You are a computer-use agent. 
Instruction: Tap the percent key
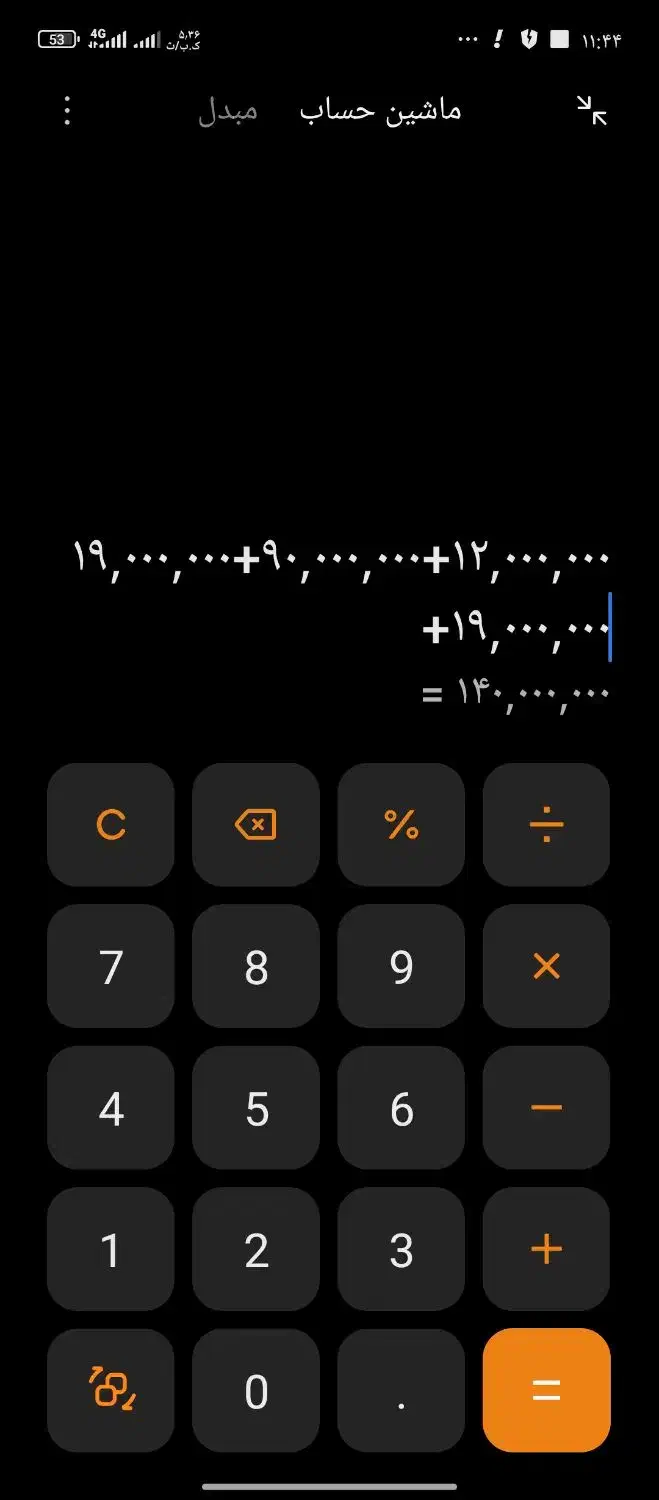click(401, 825)
